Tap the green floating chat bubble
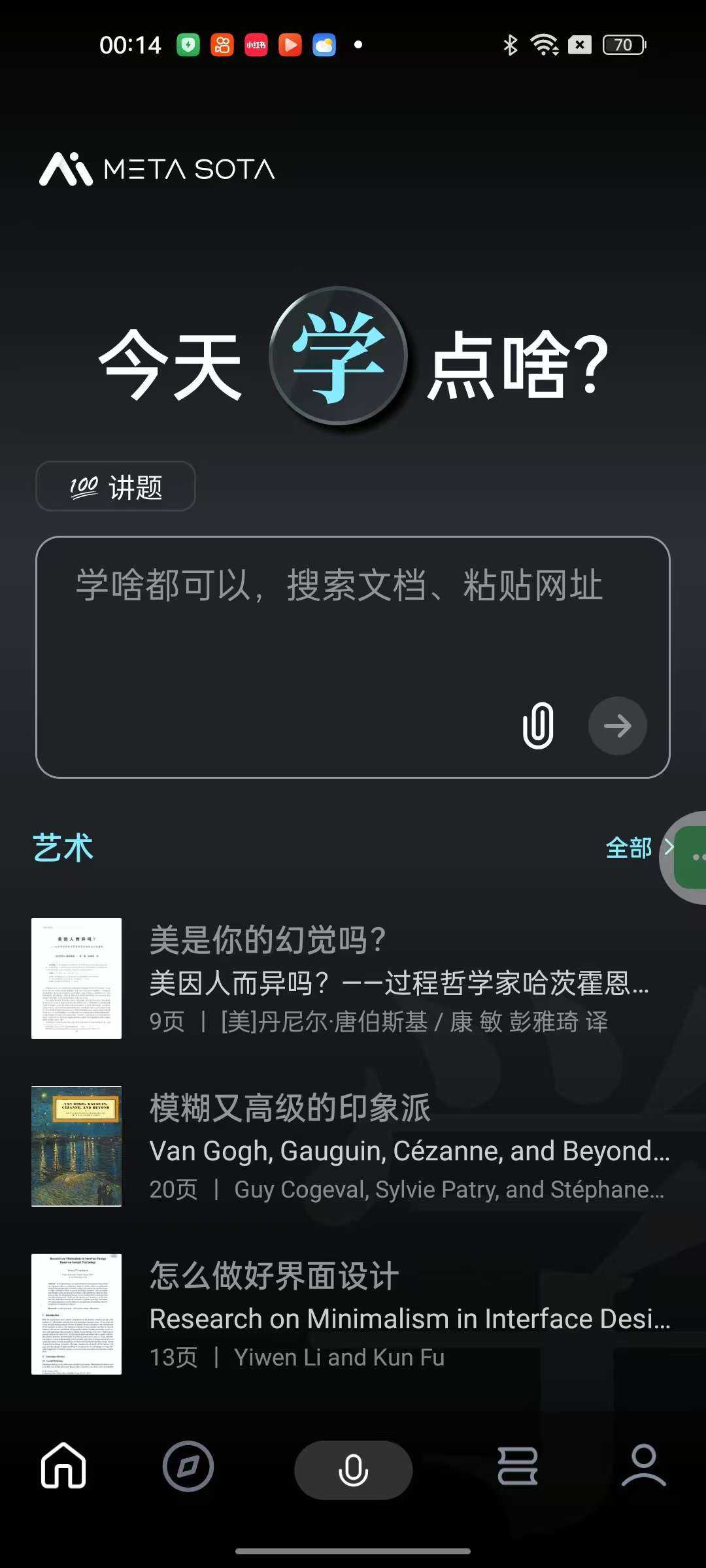Image resolution: width=706 pixels, height=1568 pixels. (x=690, y=857)
